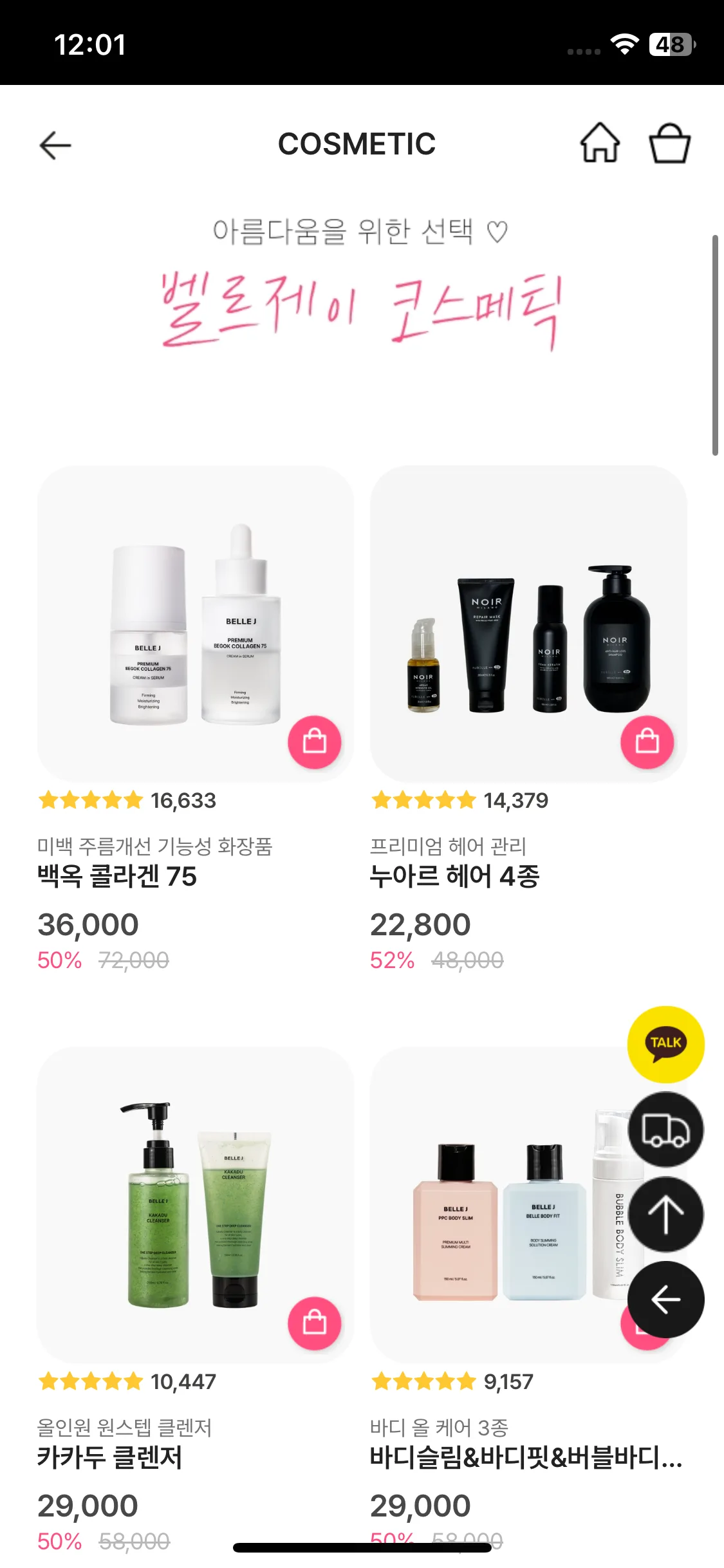Open the delivery truck floating button
This screenshot has height=1568, width=724.
pyautogui.click(x=665, y=1130)
